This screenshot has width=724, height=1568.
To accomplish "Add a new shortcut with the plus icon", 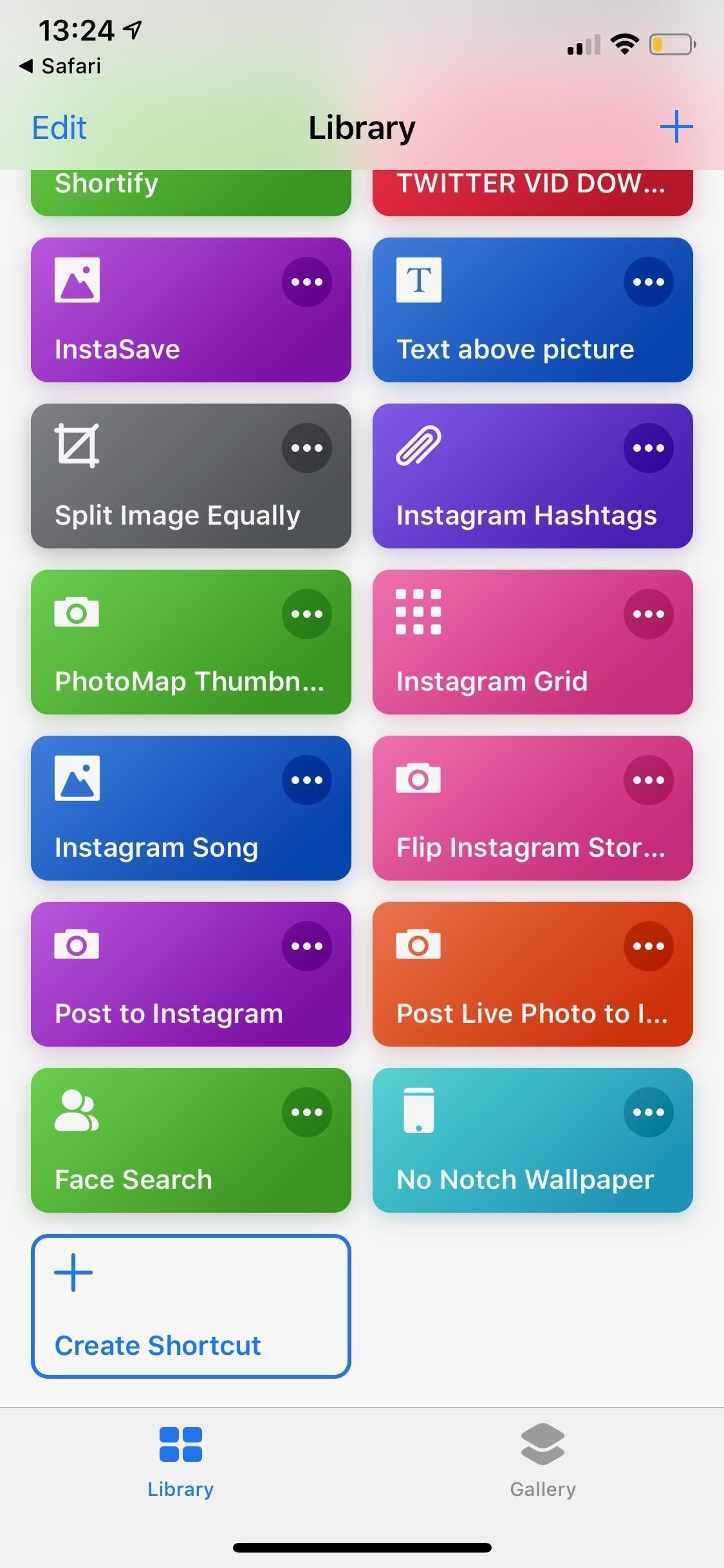I will tap(676, 127).
